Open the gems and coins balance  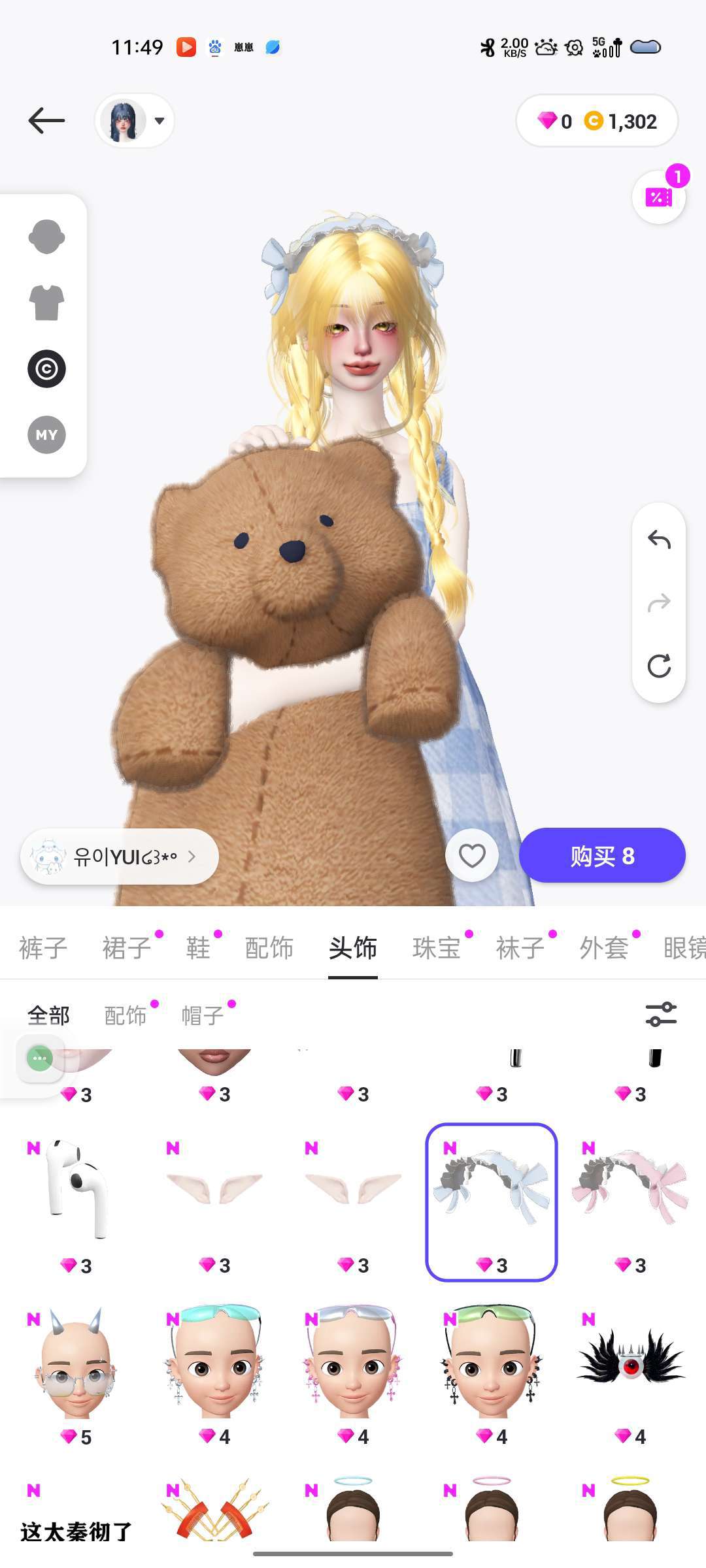pos(596,122)
